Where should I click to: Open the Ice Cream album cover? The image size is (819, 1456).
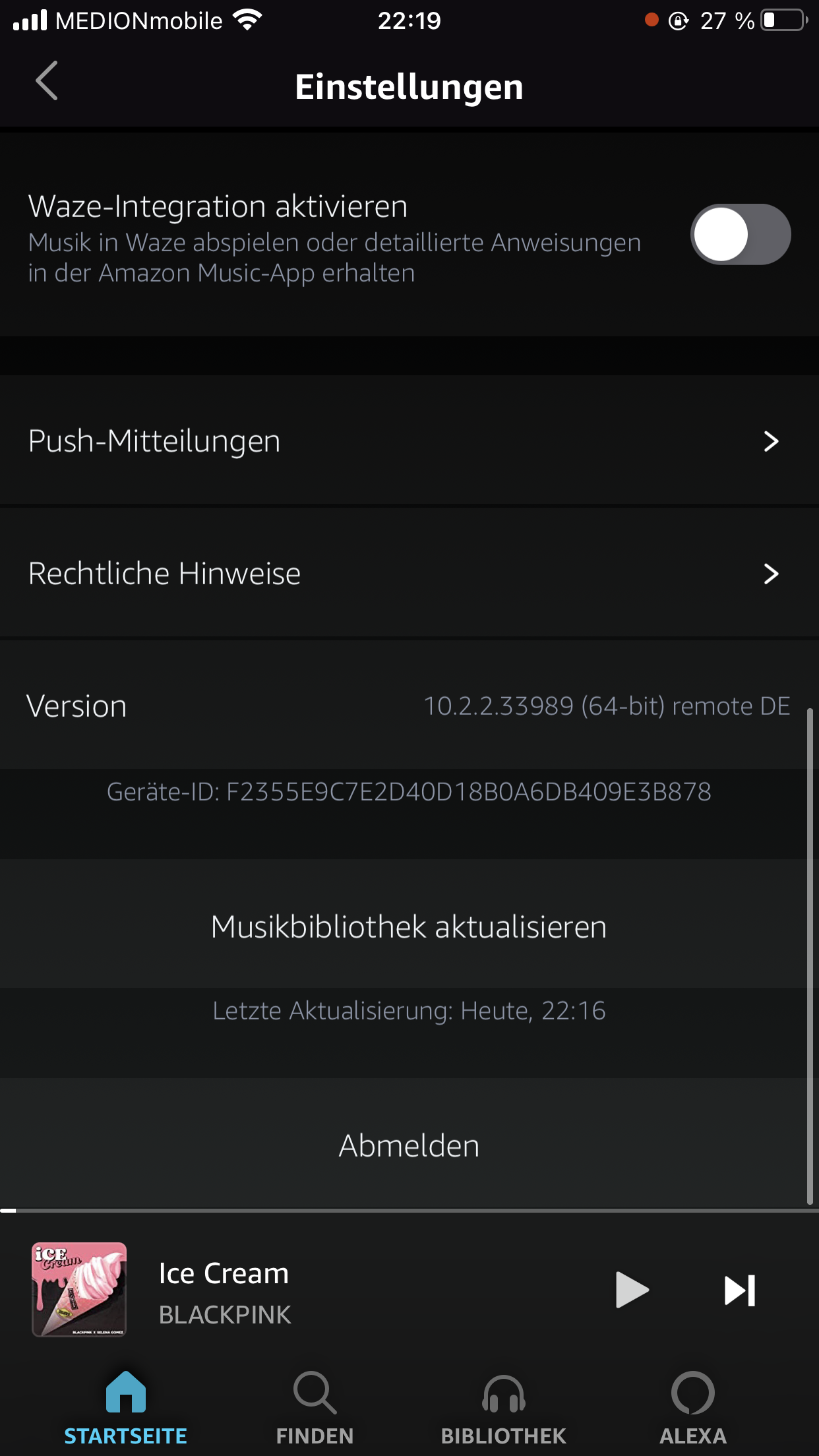coord(79,1290)
